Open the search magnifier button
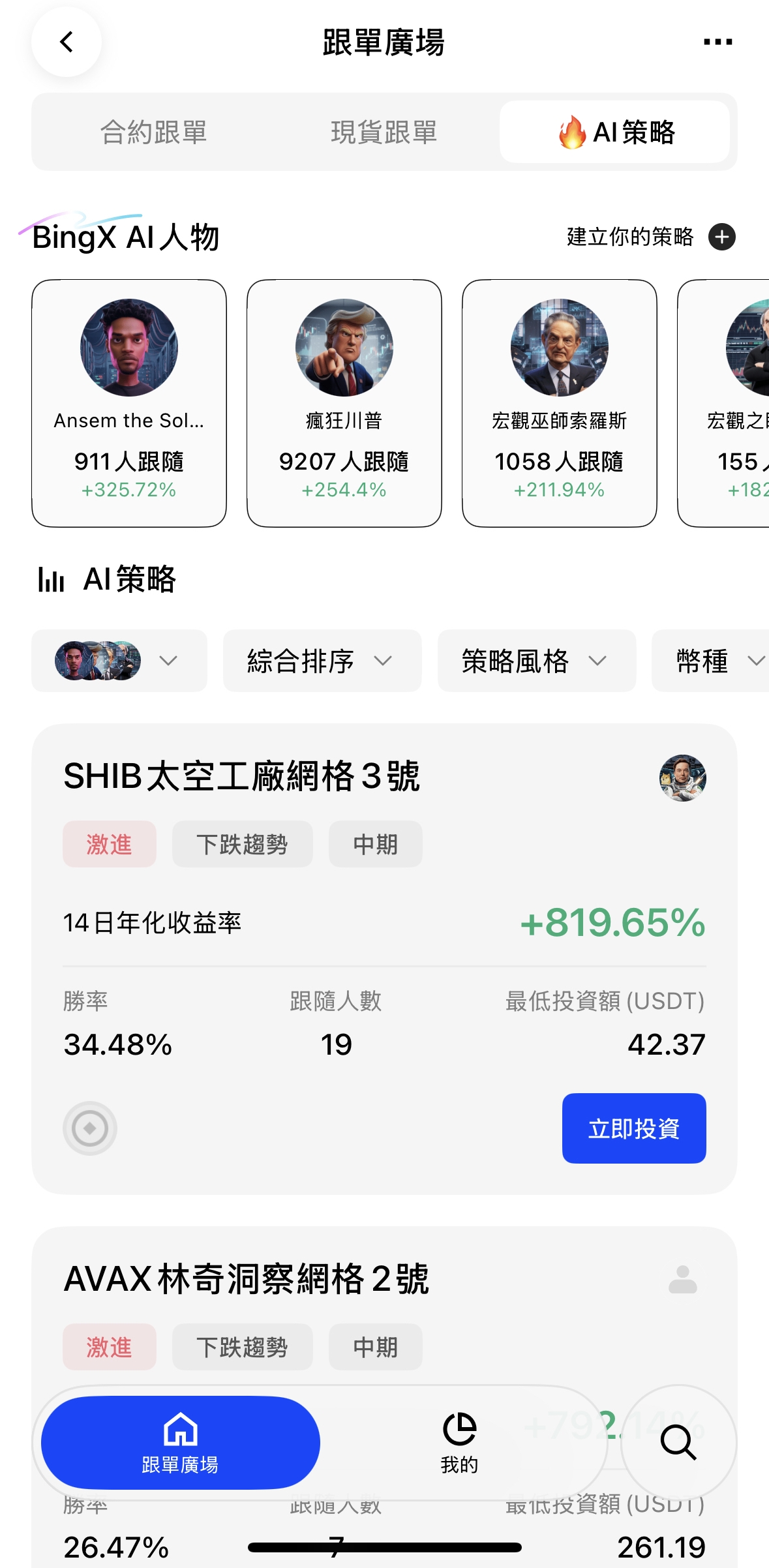Viewport: 769px width, 1568px height. 678,1443
